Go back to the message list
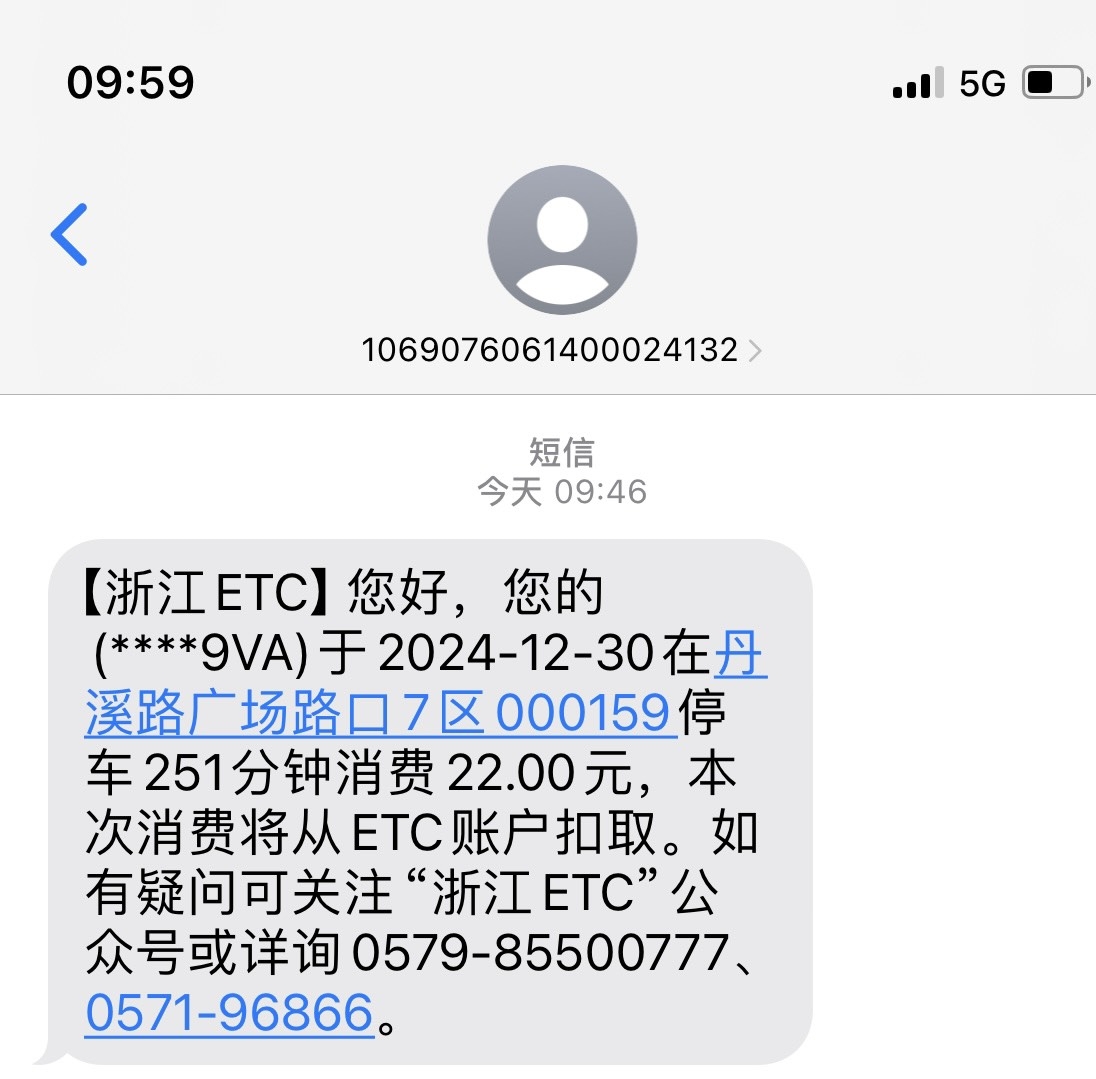 point(70,235)
